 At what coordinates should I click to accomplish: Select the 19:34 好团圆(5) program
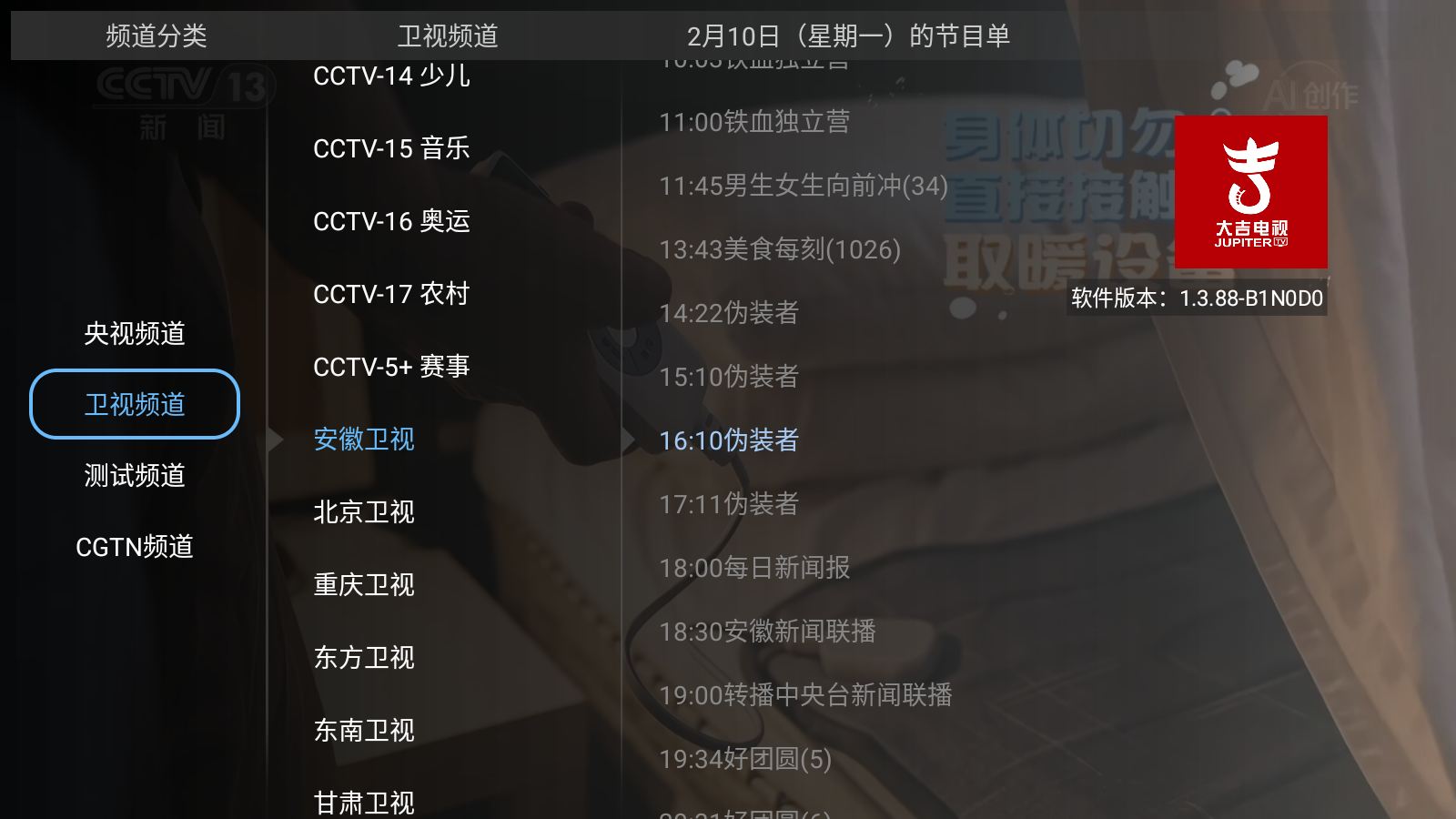(744, 759)
